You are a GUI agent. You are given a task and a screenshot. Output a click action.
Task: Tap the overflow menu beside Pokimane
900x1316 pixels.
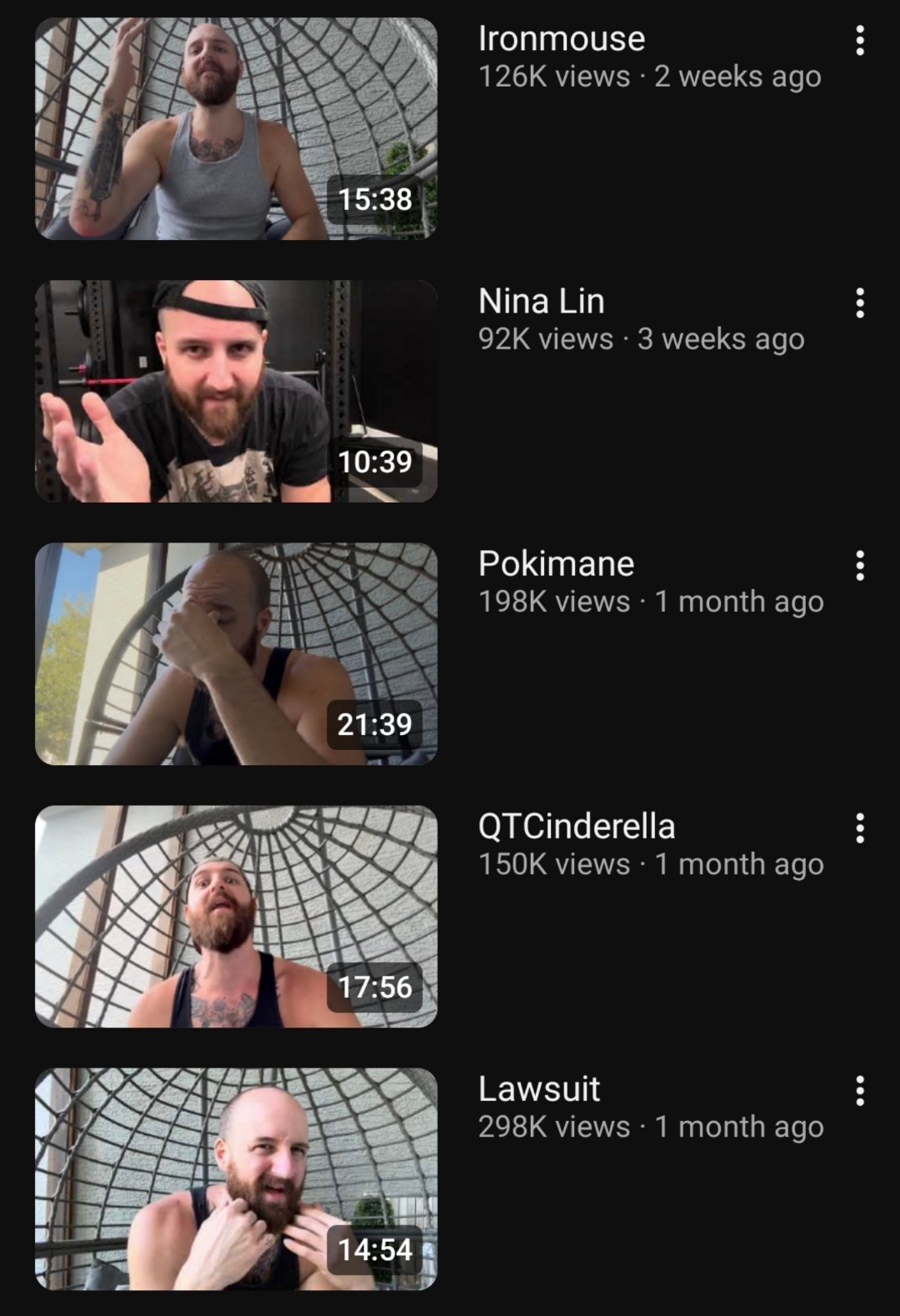[859, 566]
